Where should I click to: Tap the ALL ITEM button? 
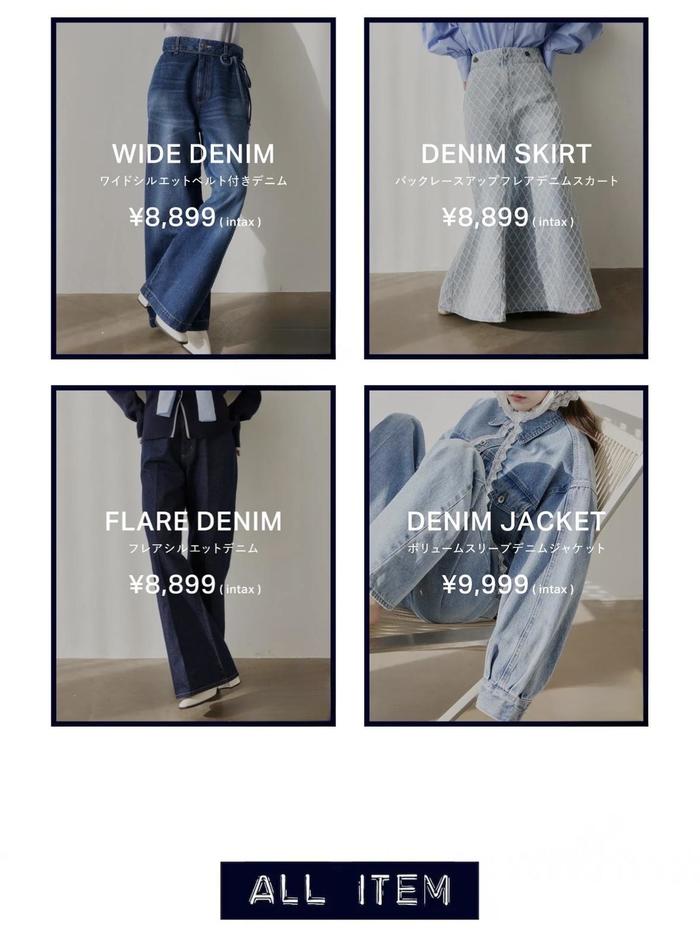[x=349, y=889]
